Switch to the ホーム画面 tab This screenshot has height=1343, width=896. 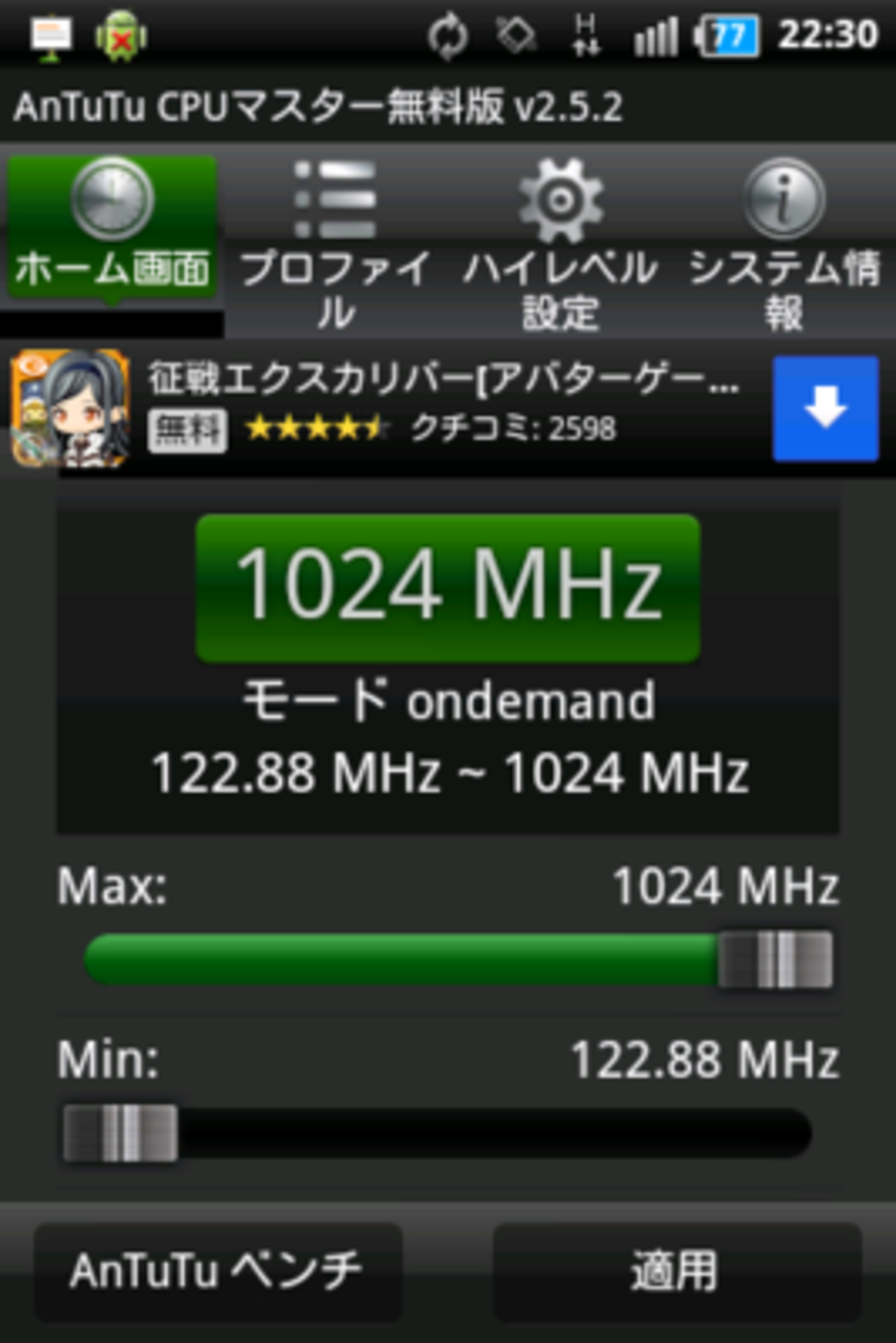pyautogui.click(x=112, y=229)
